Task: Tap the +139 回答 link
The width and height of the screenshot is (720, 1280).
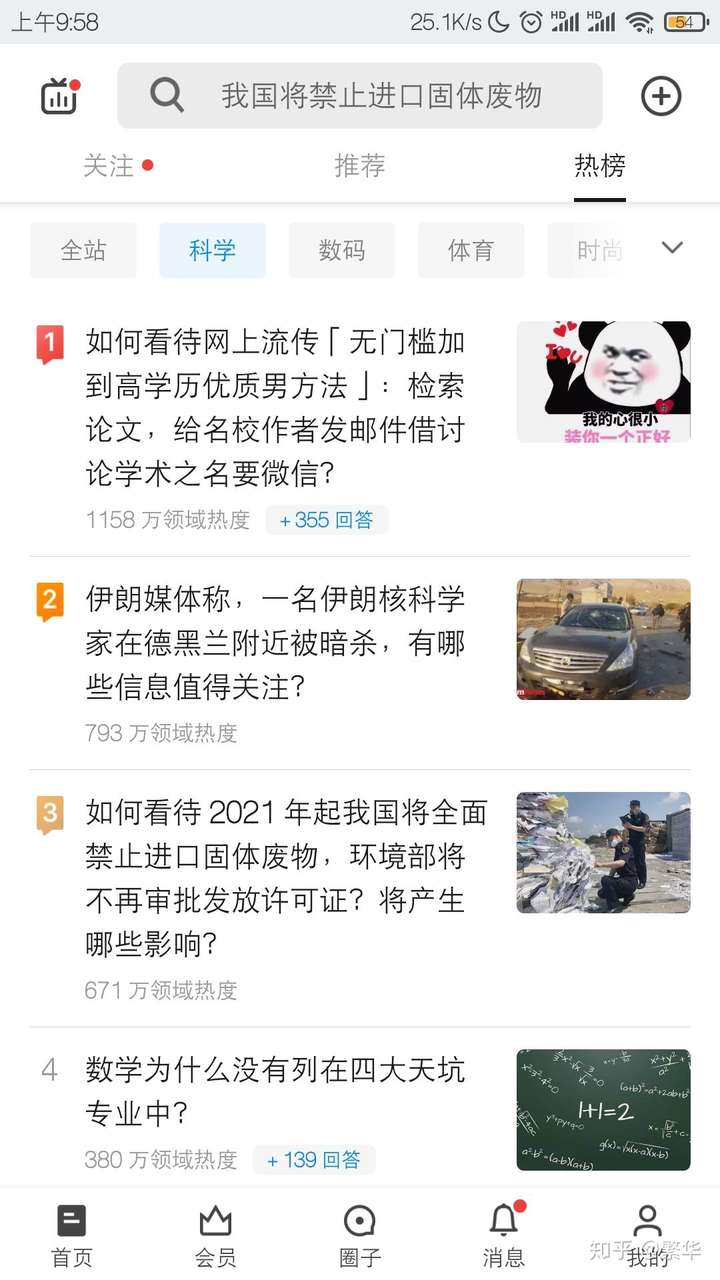Action: [x=316, y=1160]
